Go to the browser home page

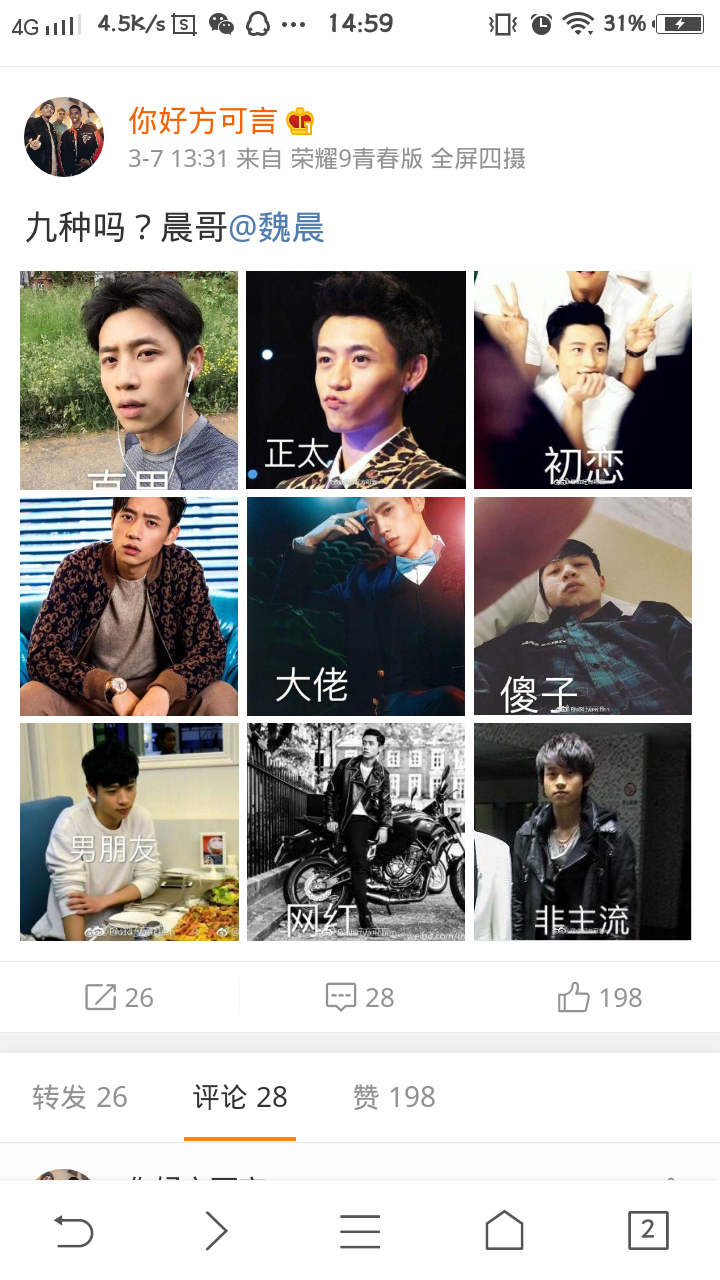coord(504,1230)
